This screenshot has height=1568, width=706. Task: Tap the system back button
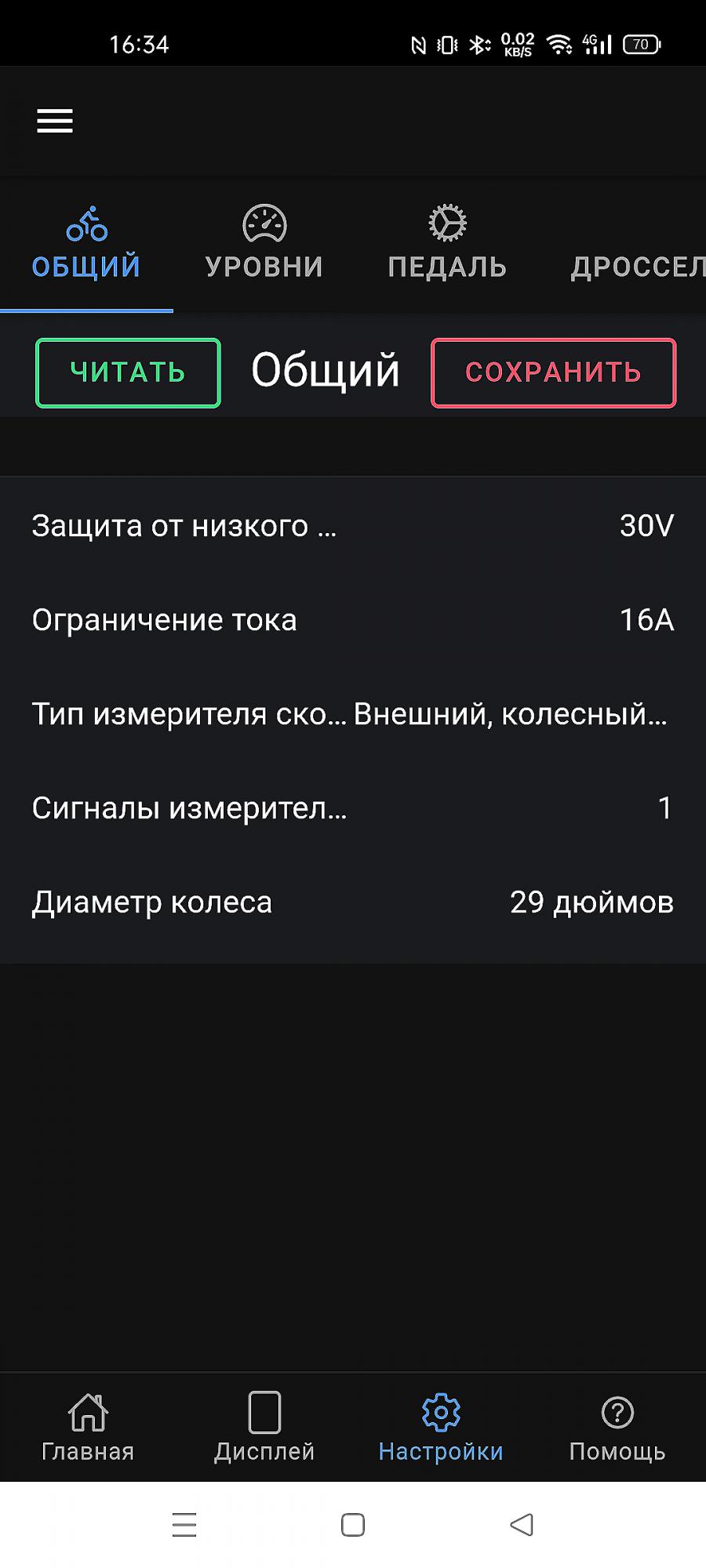click(522, 1525)
